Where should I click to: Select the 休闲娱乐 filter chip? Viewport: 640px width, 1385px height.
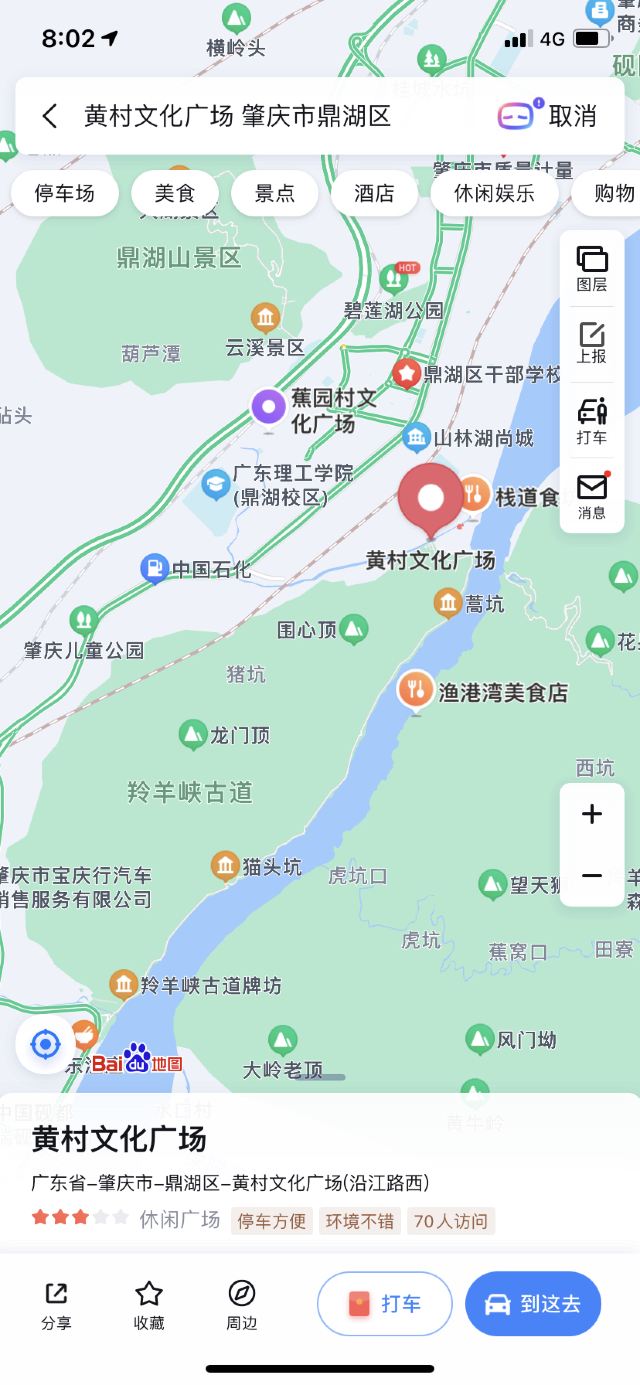coord(495,193)
